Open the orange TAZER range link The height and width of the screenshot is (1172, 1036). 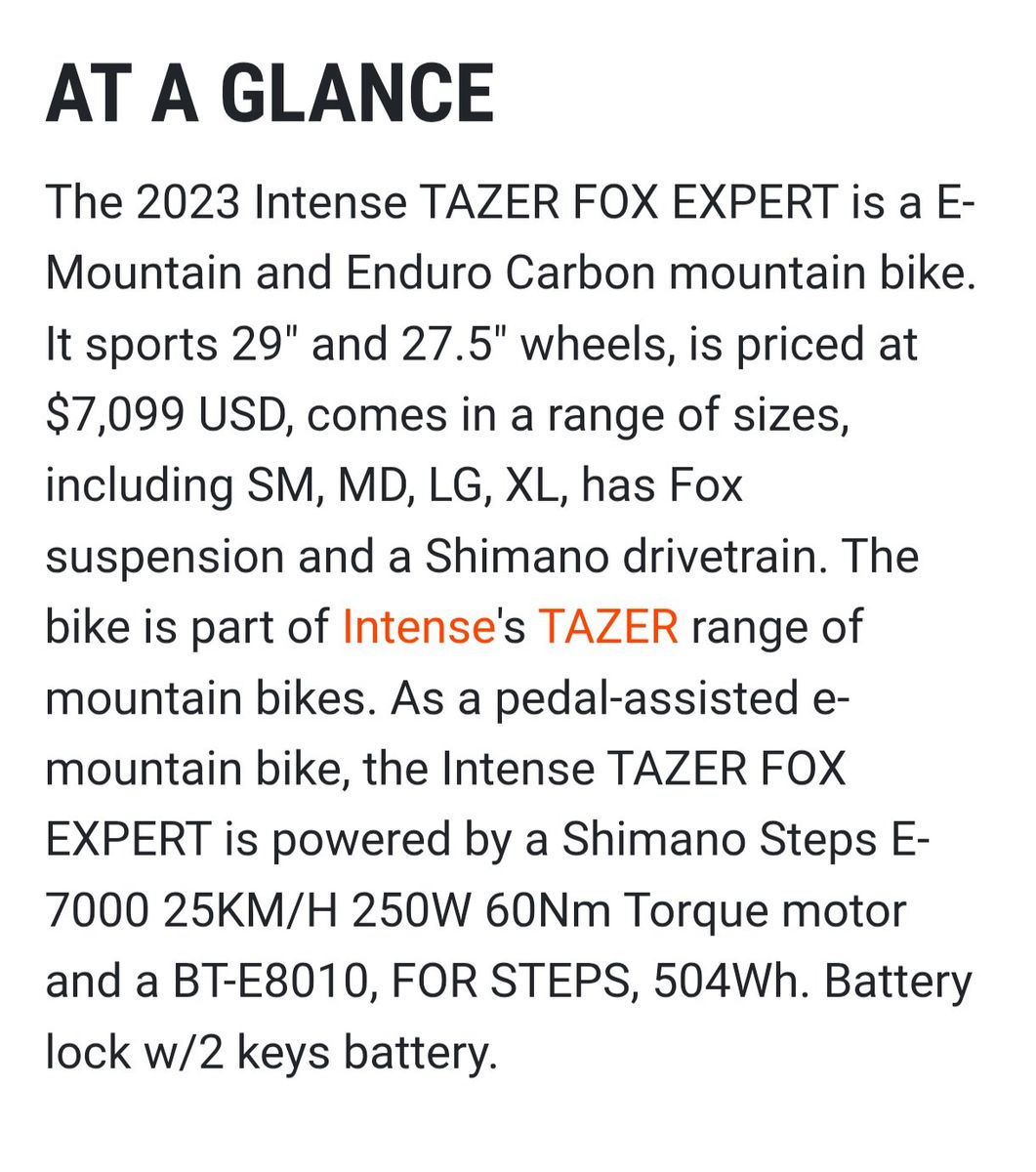click(x=608, y=626)
